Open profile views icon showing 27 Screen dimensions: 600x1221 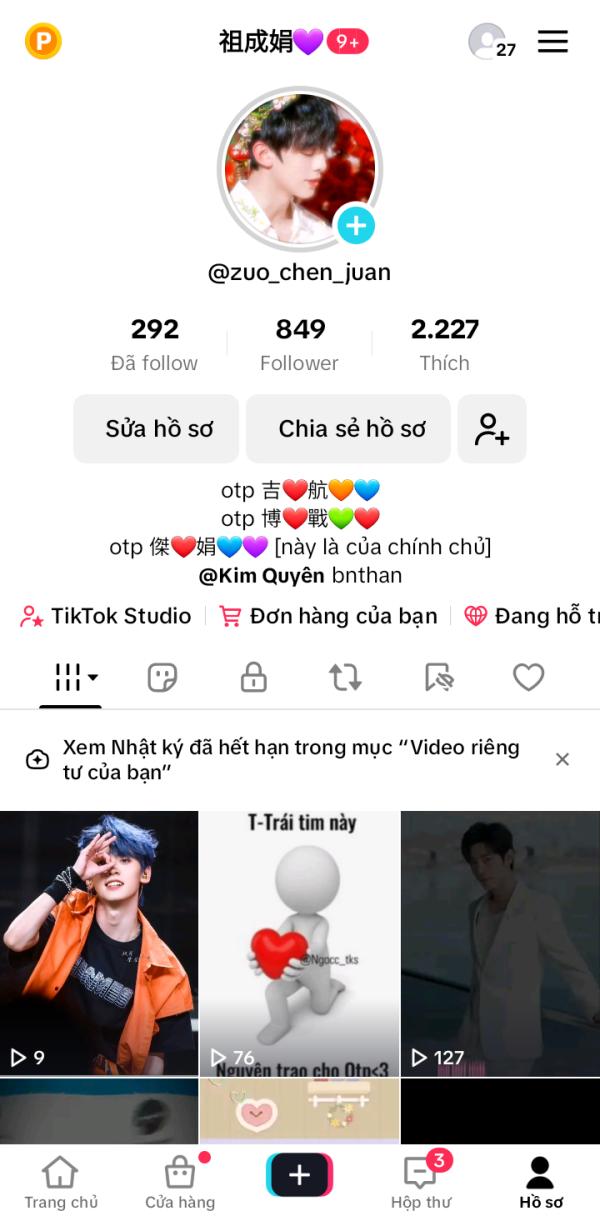point(490,42)
